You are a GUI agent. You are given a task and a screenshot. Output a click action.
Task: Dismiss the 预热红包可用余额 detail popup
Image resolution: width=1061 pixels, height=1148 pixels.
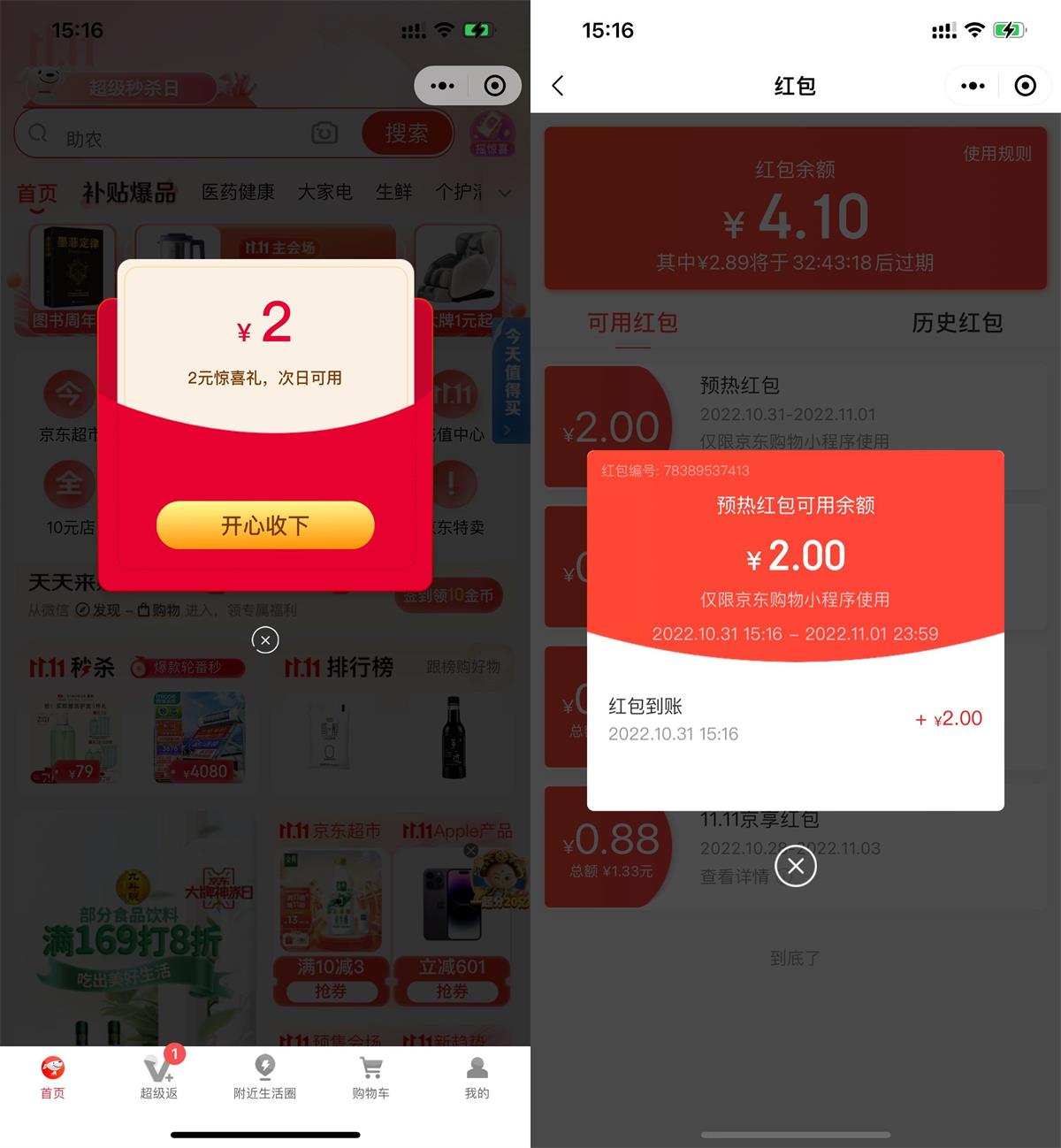click(x=795, y=866)
